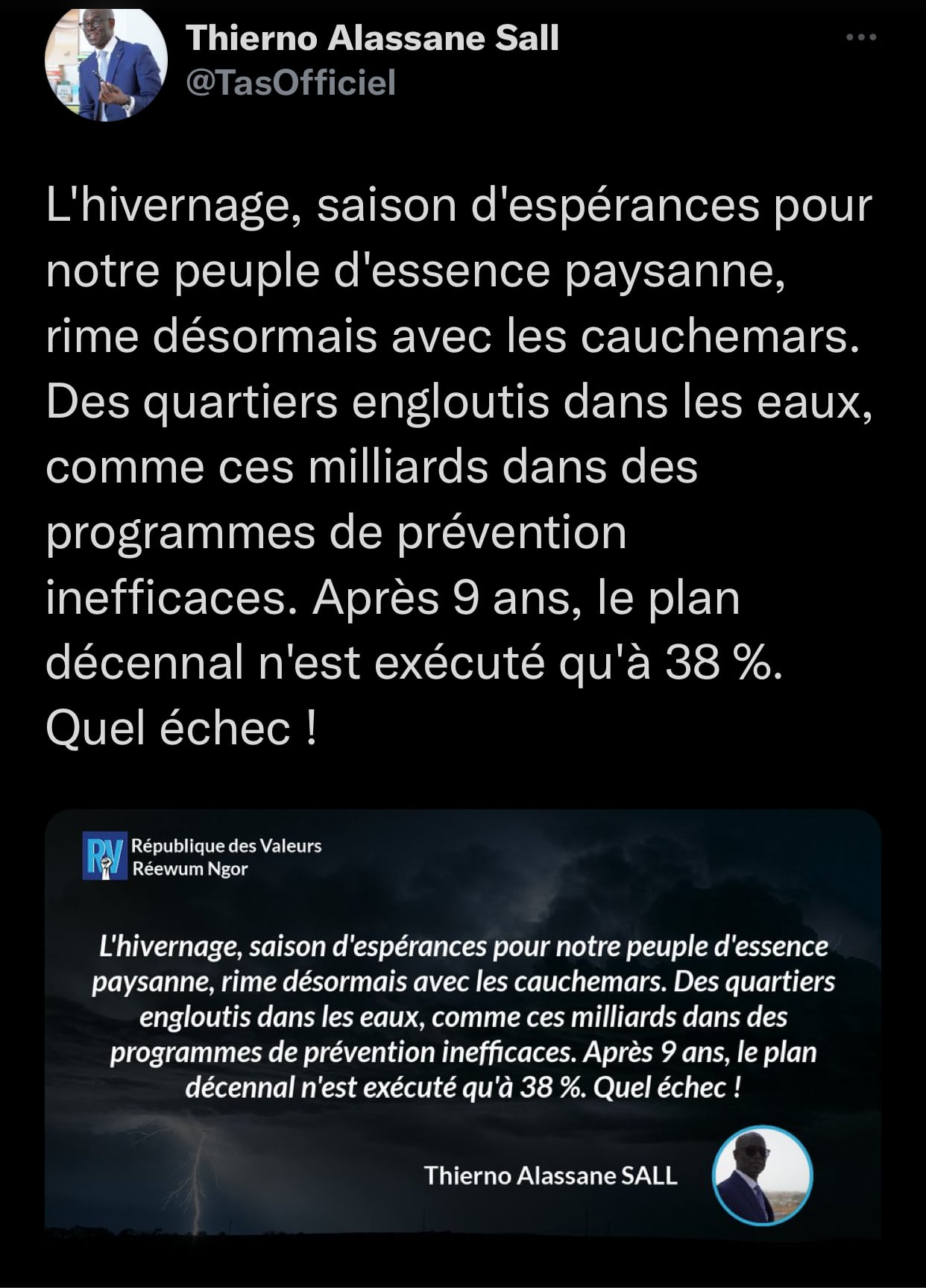Screen dimensions: 926x1288
Task: Expand the attached quote image to fullscreen
Action: pos(462,1044)
